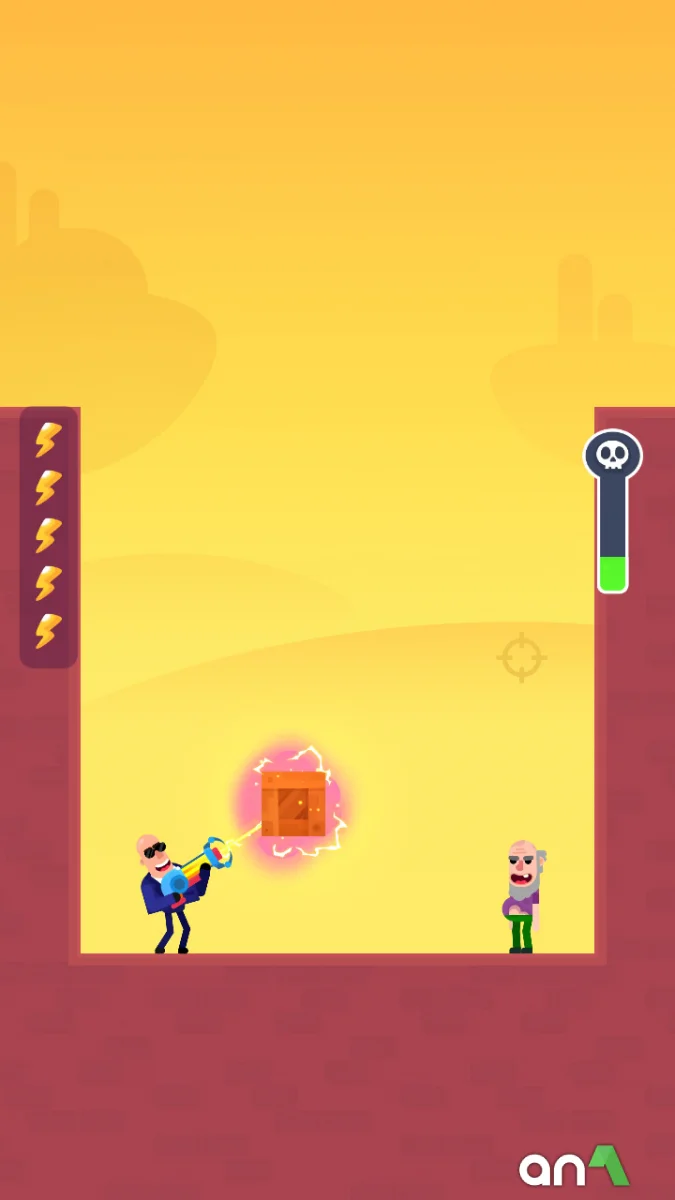Tap the crosshair aiming target
The width and height of the screenshot is (675, 1200).
[x=521, y=658]
